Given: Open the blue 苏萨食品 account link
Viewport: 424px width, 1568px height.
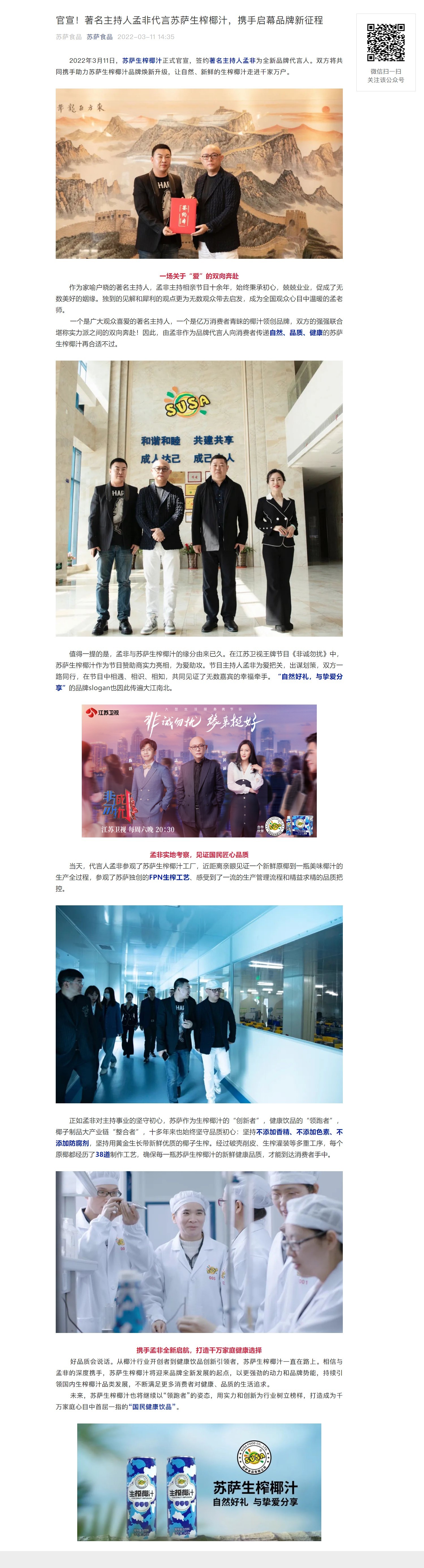Looking at the screenshot, I should point(99,36).
